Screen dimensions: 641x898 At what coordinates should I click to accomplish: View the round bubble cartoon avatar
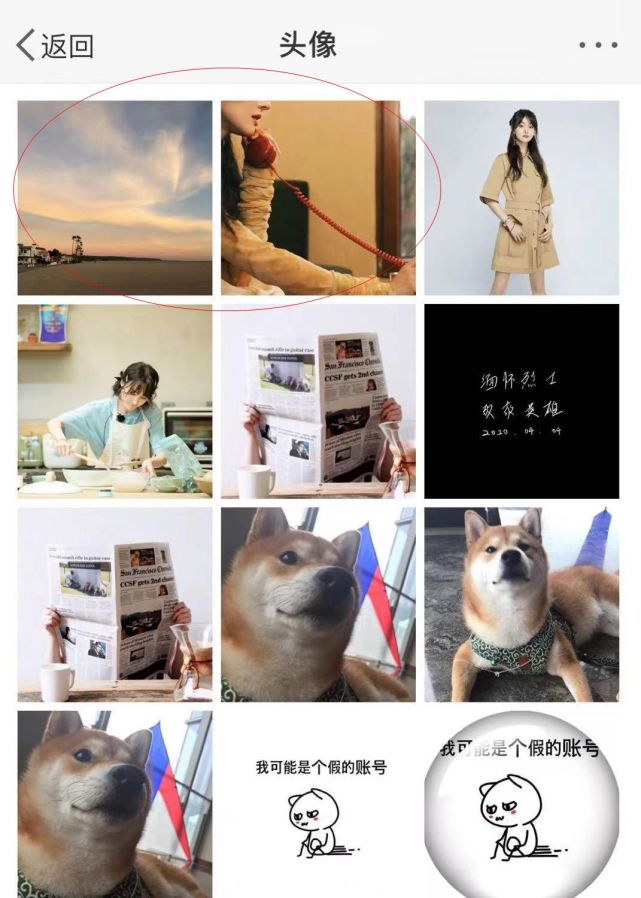point(521,803)
